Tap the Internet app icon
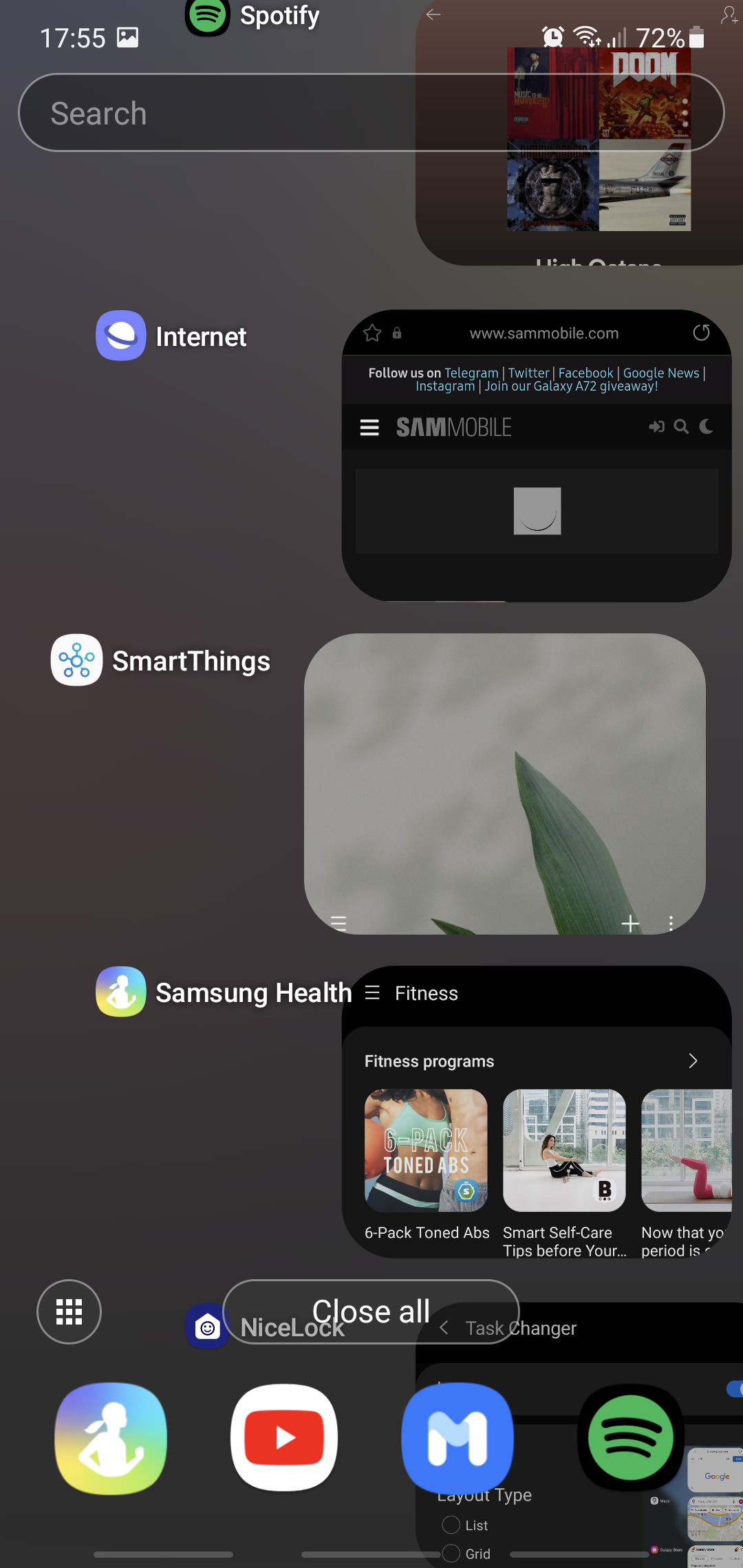This screenshot has width=743, height=1568. [x=121, y=336]
